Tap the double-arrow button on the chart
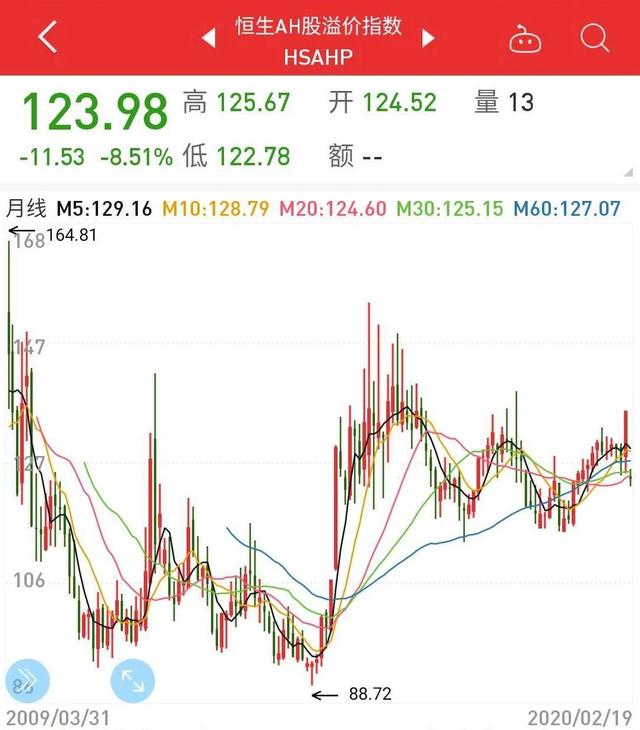640x730 pixels. pyautogui.click(x=28, y=681)
